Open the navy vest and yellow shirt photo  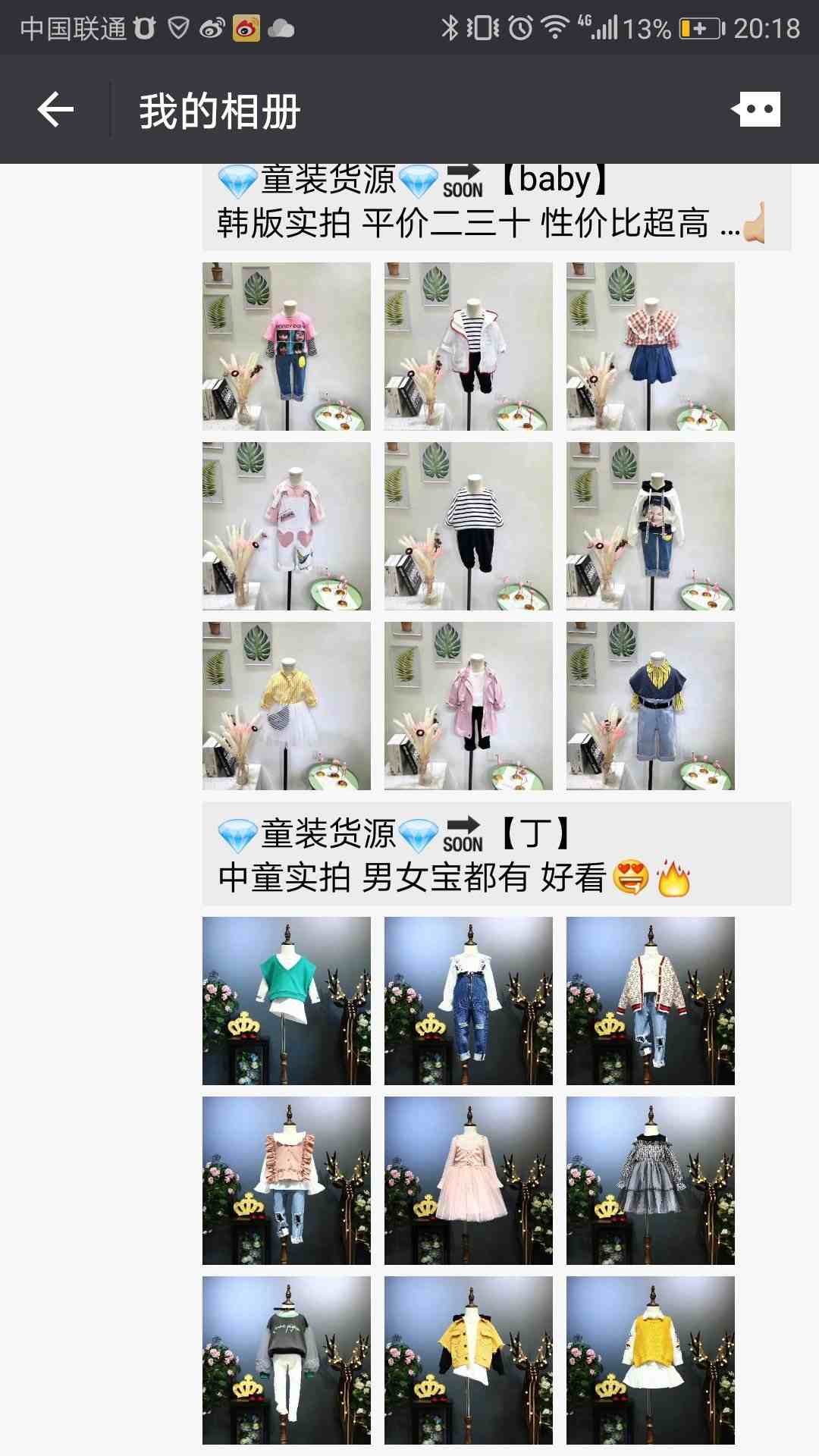(650, 706)
